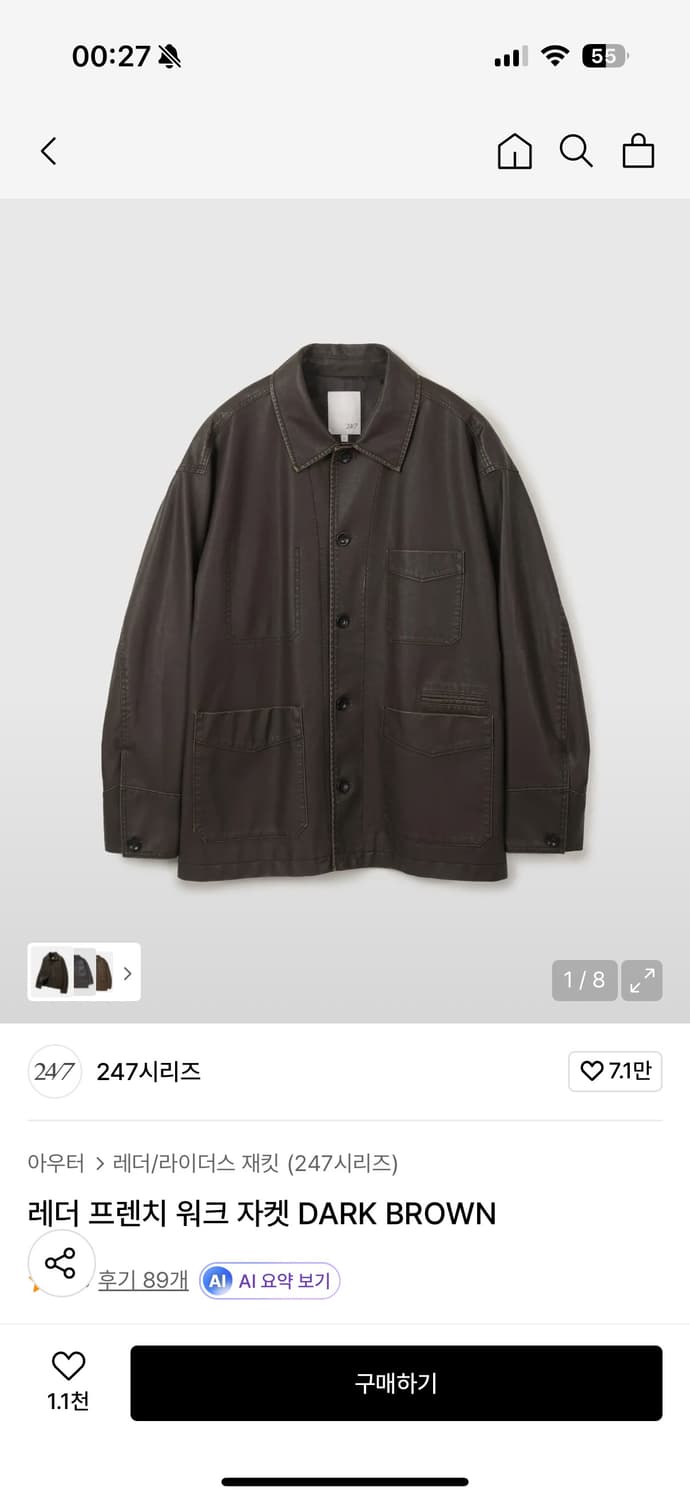Add this jacket to likes
This screenshot has width=690, height=1500.
coord(68,1380)
